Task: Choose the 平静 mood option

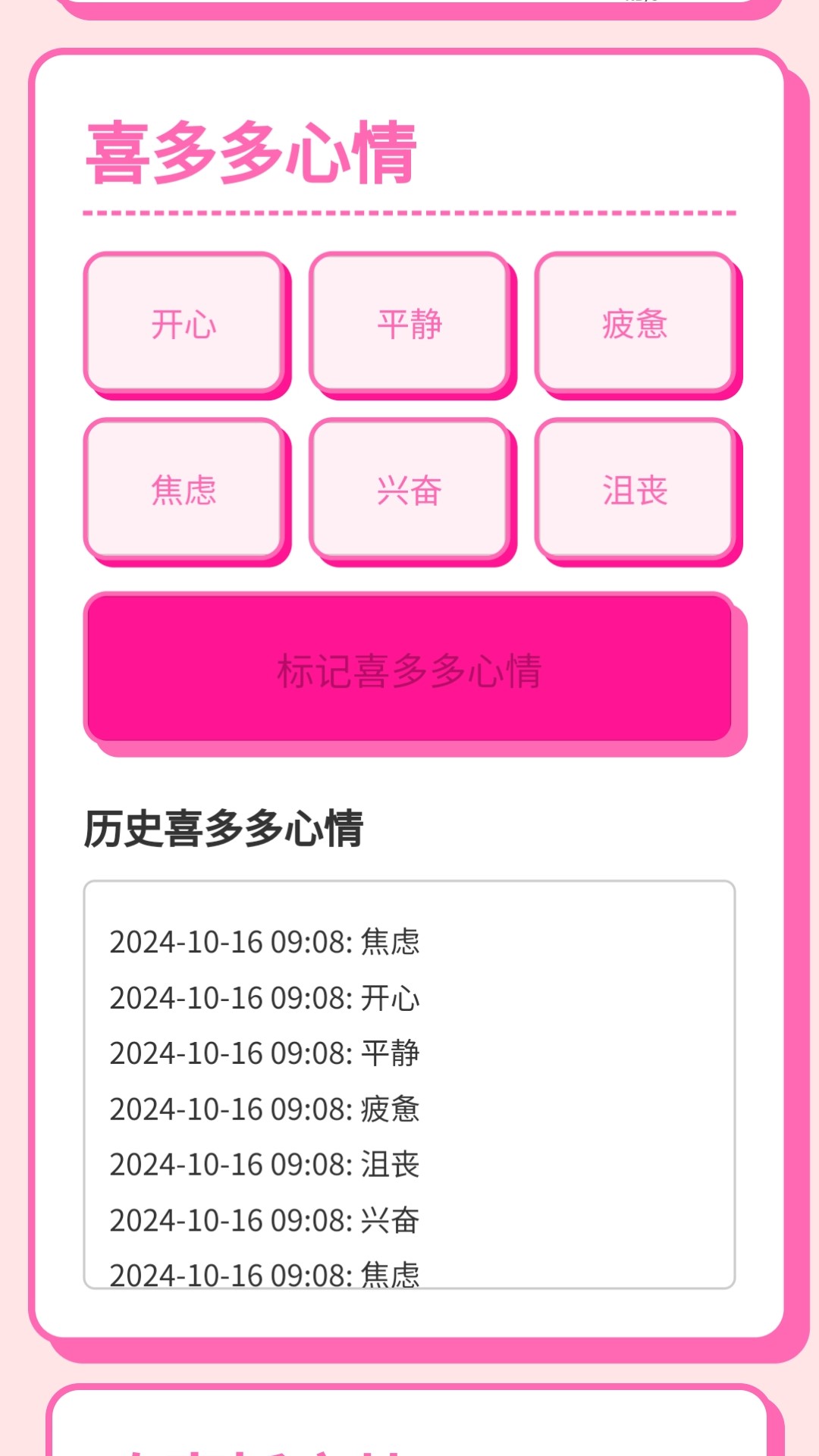Action: (409, 324)
